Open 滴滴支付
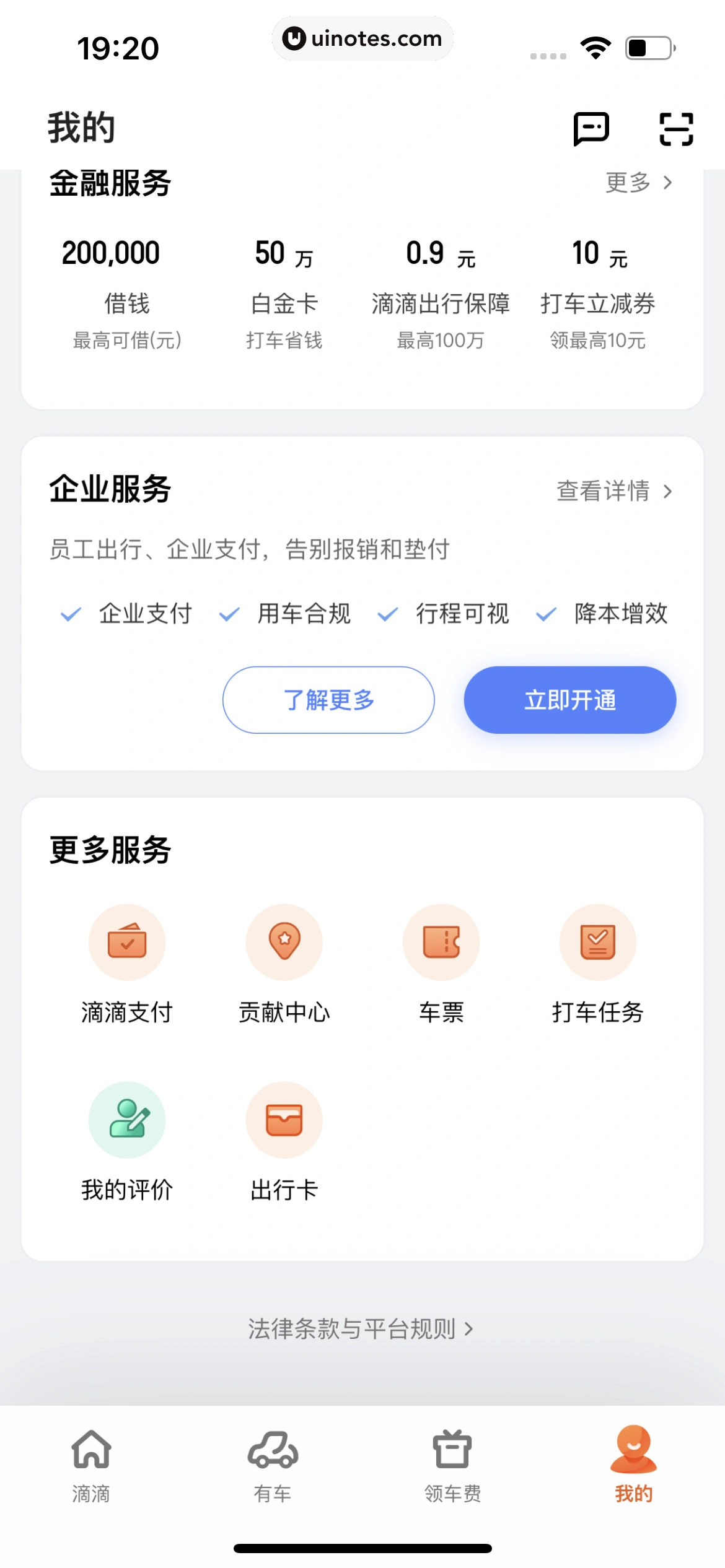 tap(127, 963)
